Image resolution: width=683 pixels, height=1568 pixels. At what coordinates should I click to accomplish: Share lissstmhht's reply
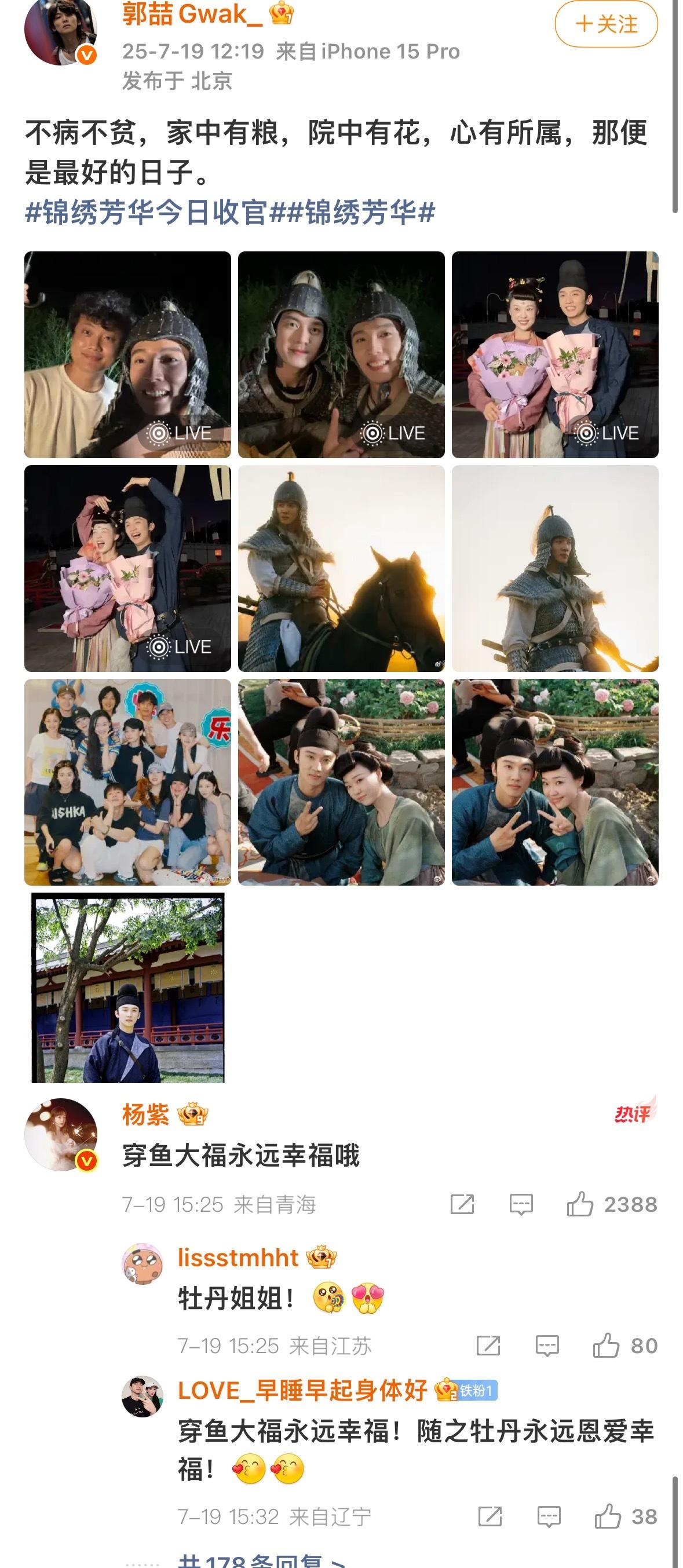[488, 1345]
